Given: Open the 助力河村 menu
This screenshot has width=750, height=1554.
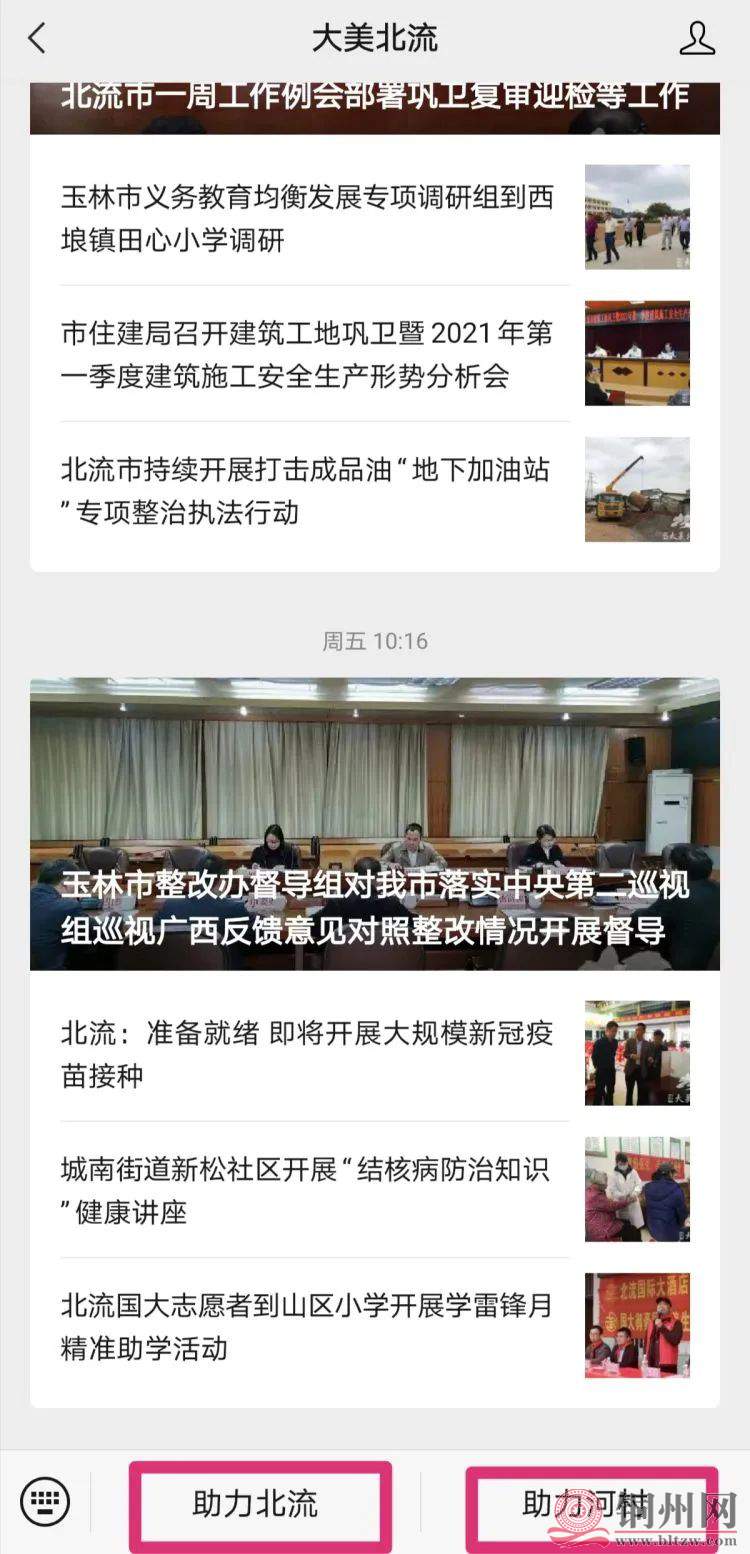Looking at the screenshot, I should [590, 1504].
